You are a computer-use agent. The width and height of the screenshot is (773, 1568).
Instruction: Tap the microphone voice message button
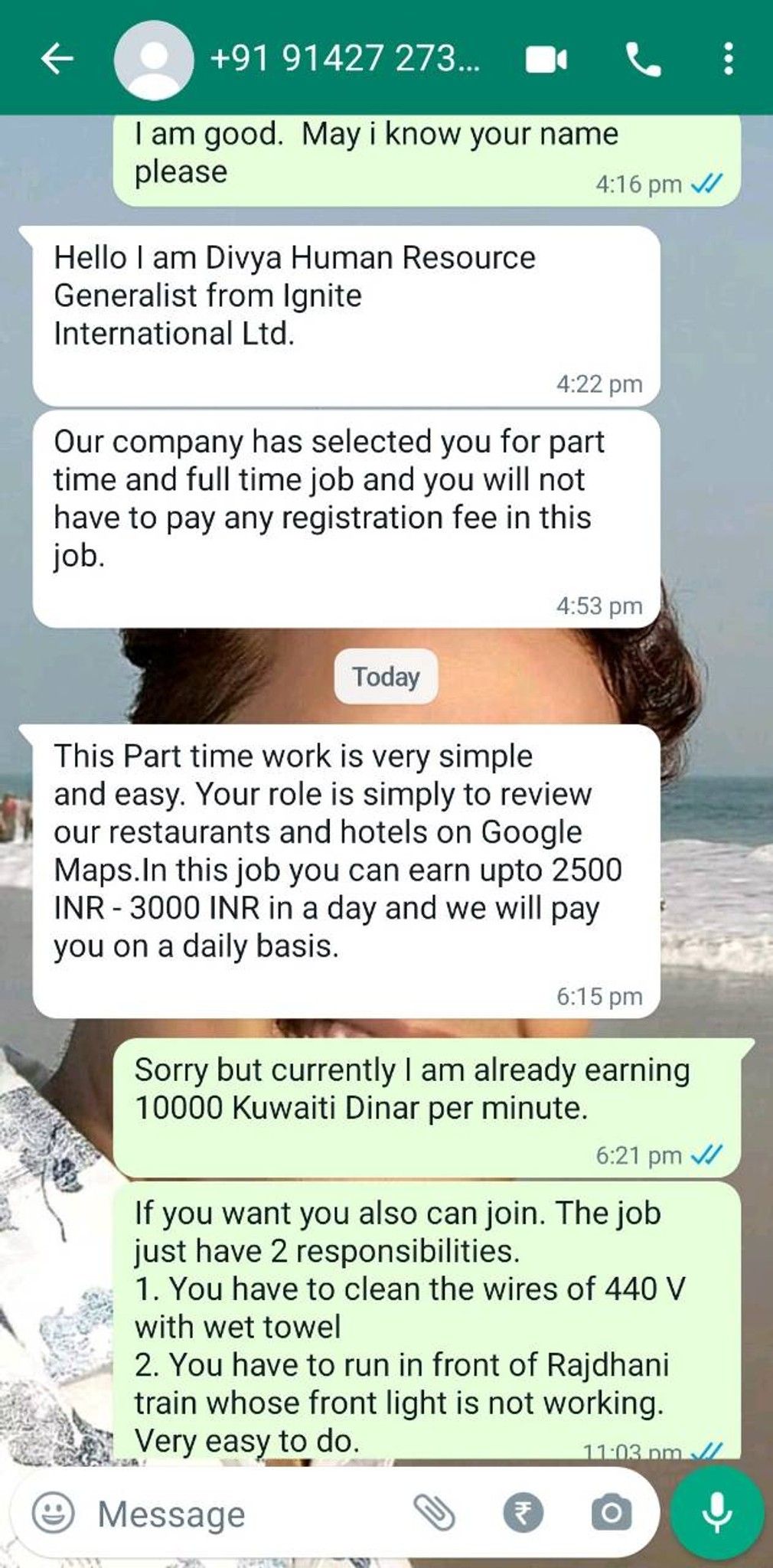(x=716, y=1512)
